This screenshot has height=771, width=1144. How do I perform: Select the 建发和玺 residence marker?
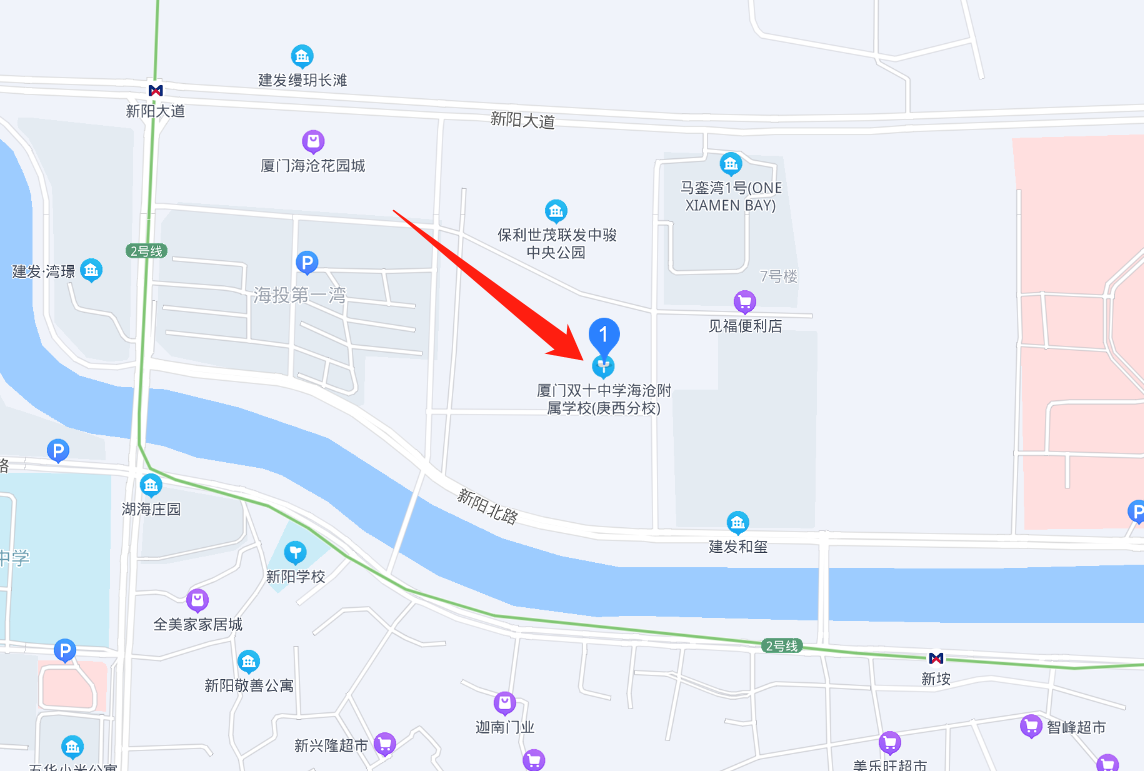tap(738, 523)
